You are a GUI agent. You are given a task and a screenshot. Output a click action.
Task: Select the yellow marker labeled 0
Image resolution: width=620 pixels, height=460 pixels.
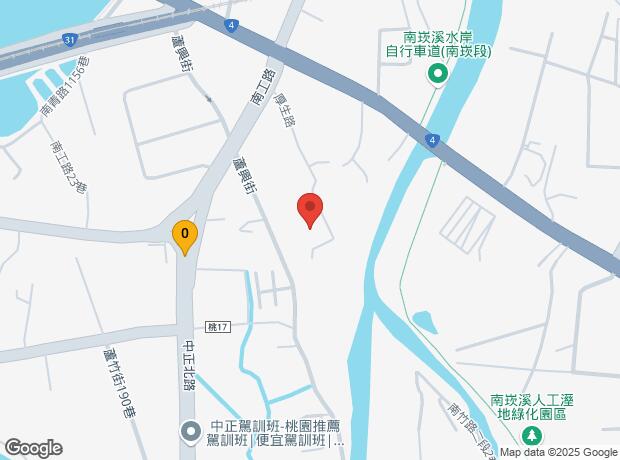click(x=184, y=235)
